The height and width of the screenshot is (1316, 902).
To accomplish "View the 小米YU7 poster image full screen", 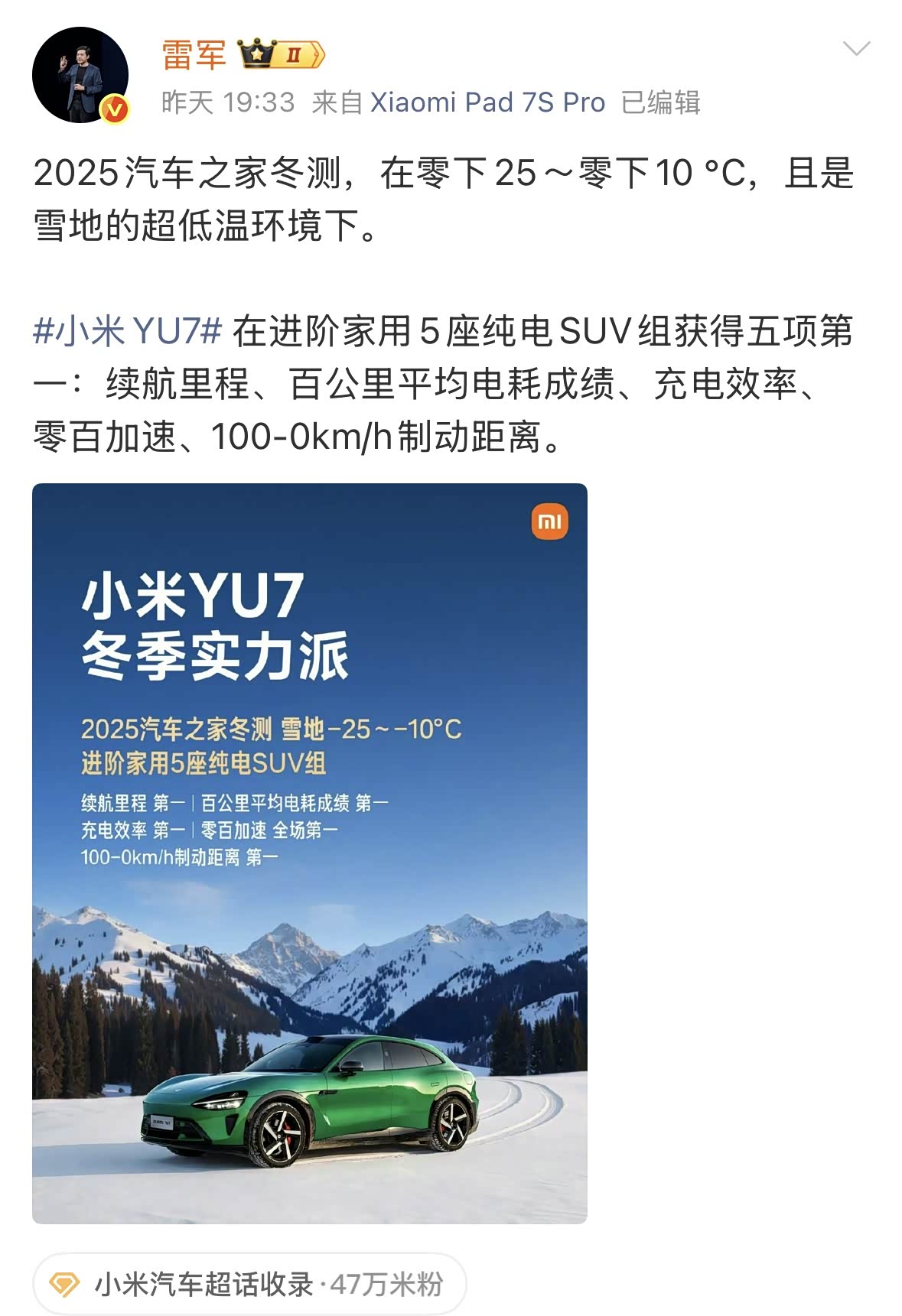I will coord(309,853).
